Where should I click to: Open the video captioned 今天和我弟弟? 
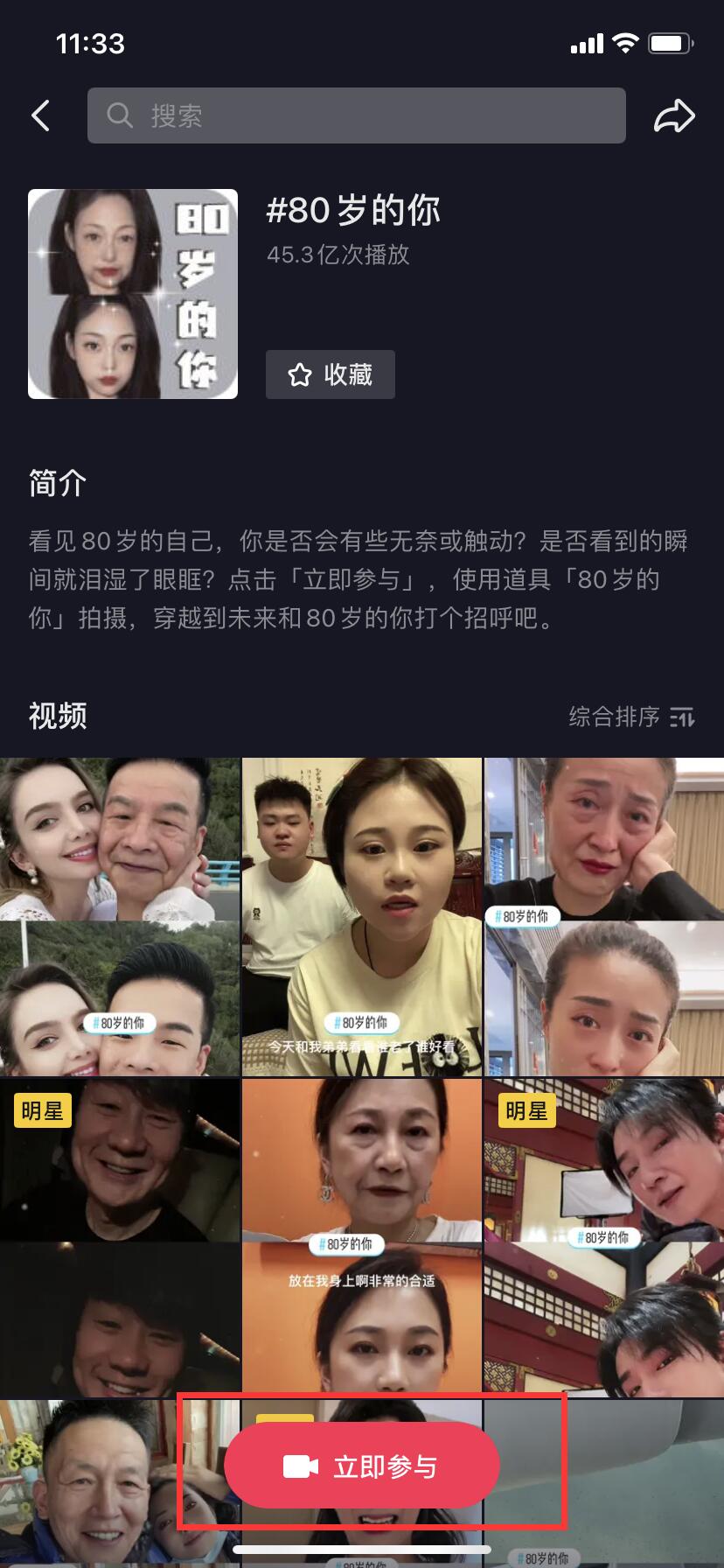coord(362,916)
